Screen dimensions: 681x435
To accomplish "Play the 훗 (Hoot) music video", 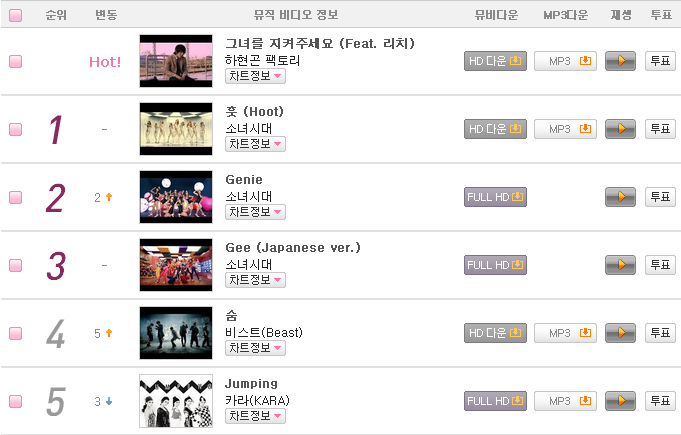I will 620,129.
